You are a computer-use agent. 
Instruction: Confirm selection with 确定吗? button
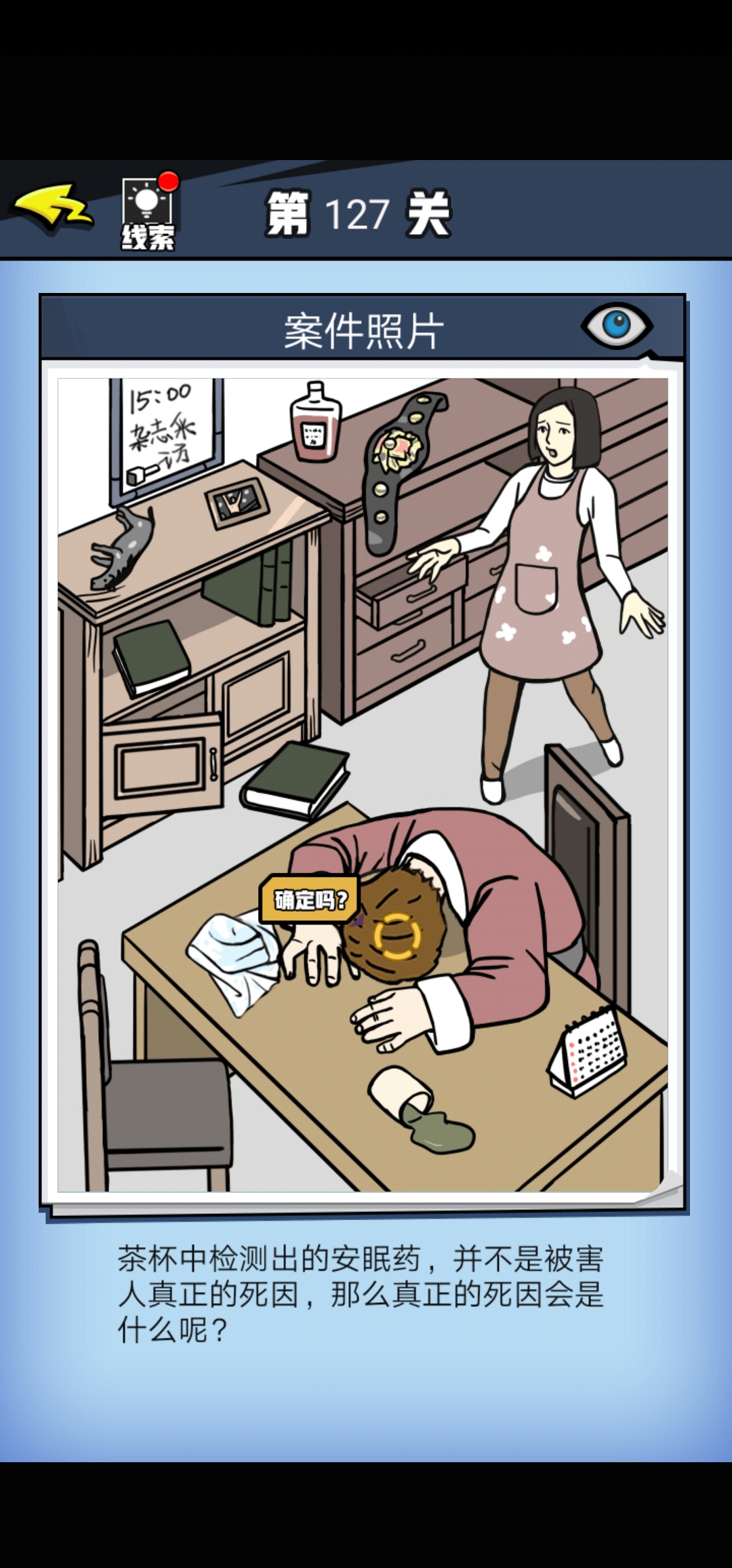click(x=310, y=900)
